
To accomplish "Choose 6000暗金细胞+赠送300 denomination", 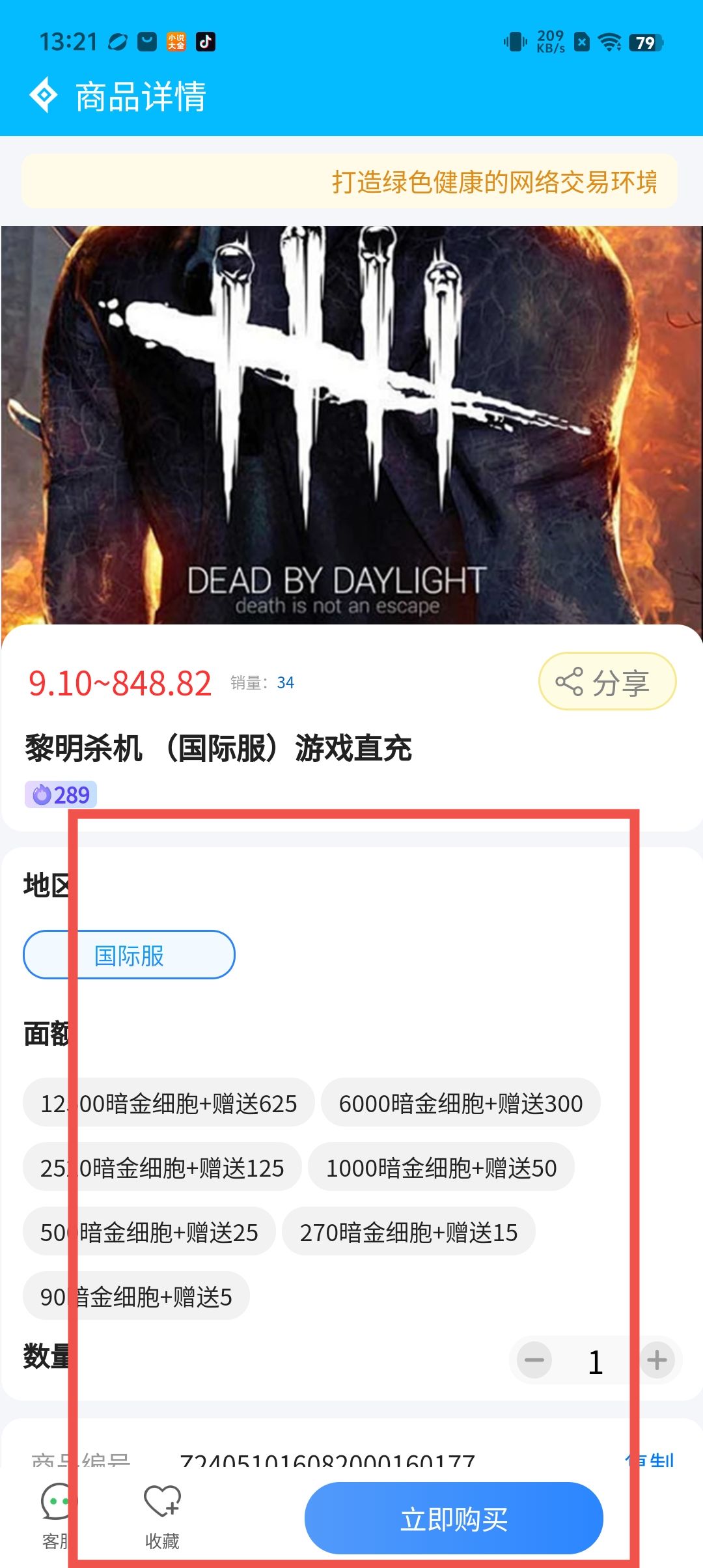I will click(x=460, y=1103).
